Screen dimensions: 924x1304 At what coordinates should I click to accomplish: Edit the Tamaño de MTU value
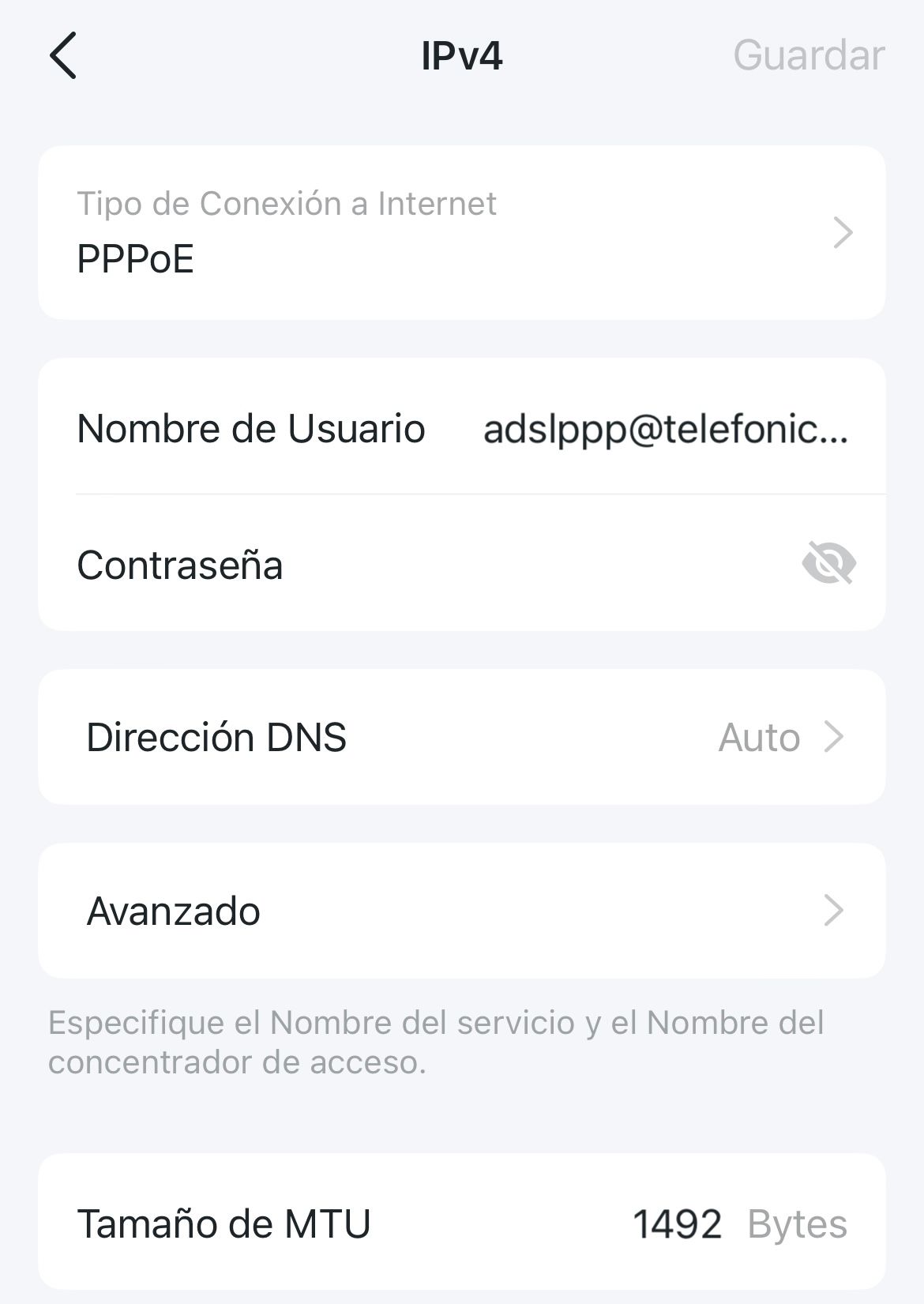(677, 1224)
